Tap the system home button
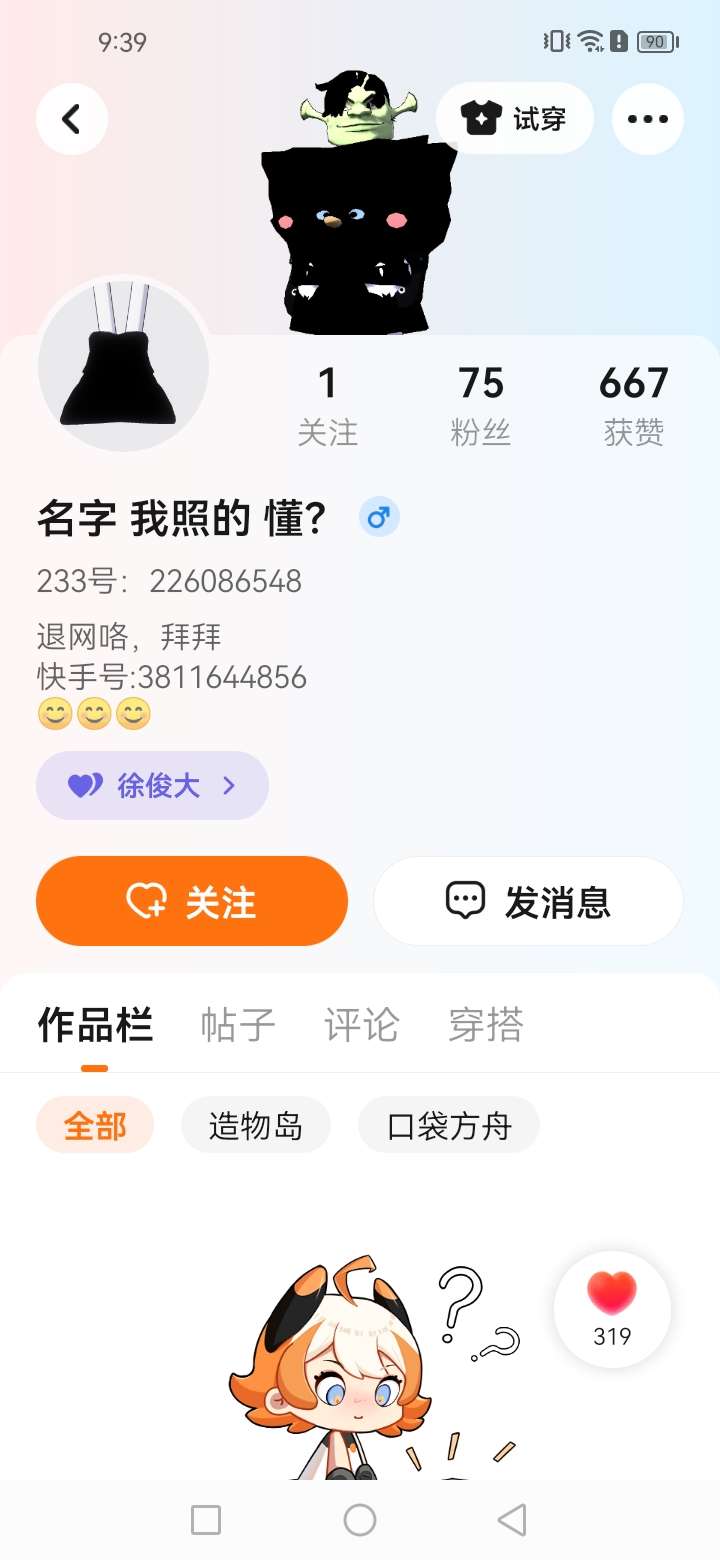 360,1520
